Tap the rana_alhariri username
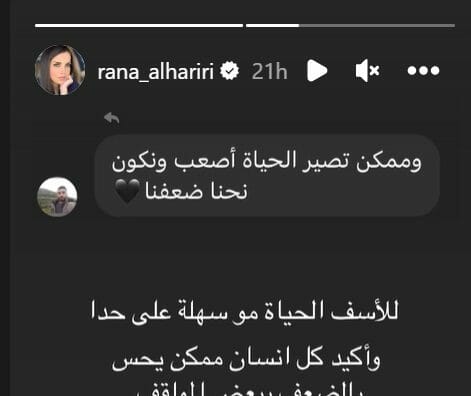Viewport: 471px width, 396px height. pos(156,71)
